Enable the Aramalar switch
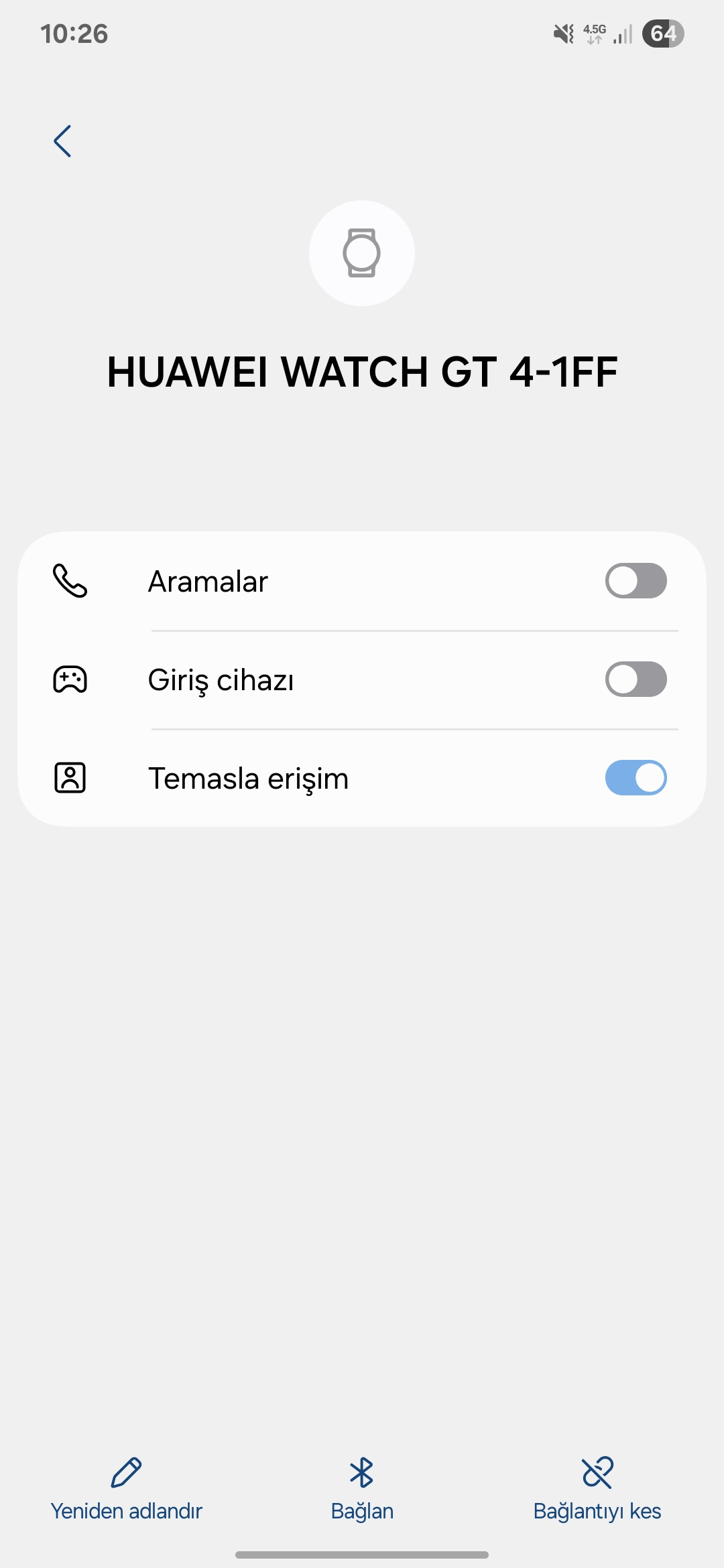The width and height of the screenshot is (724, 1568). (636, 581)
